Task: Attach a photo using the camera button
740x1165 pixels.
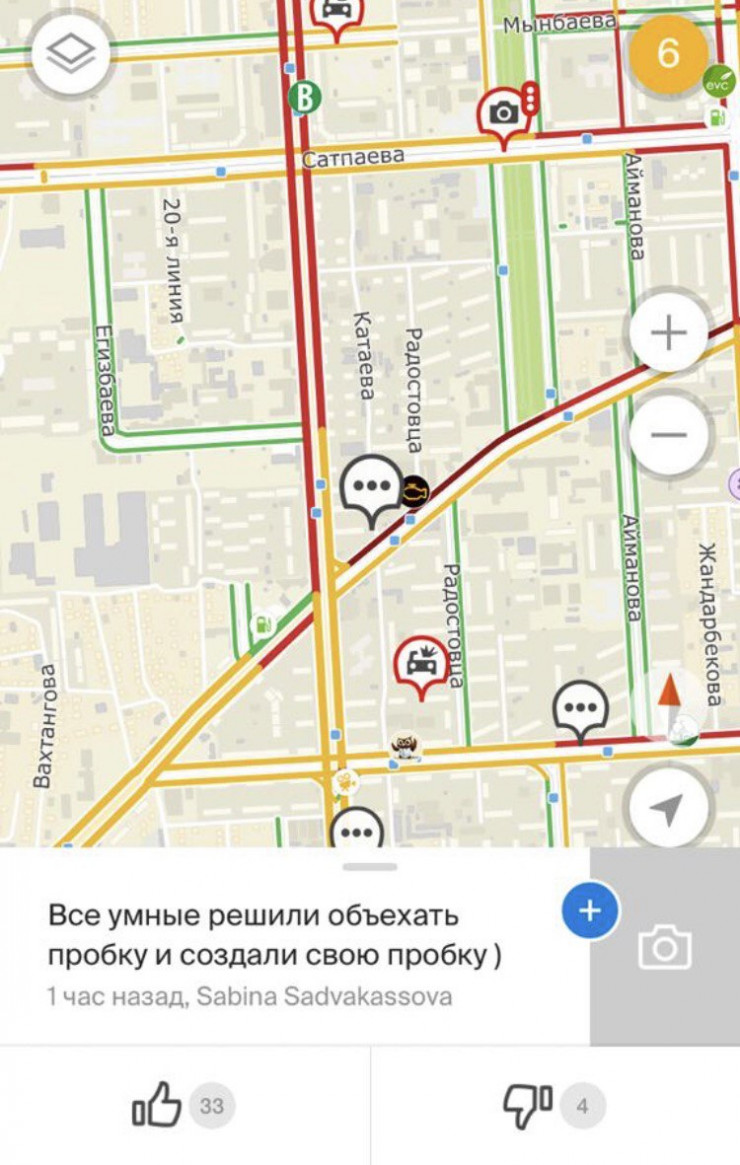Action: tap(665, 947)
